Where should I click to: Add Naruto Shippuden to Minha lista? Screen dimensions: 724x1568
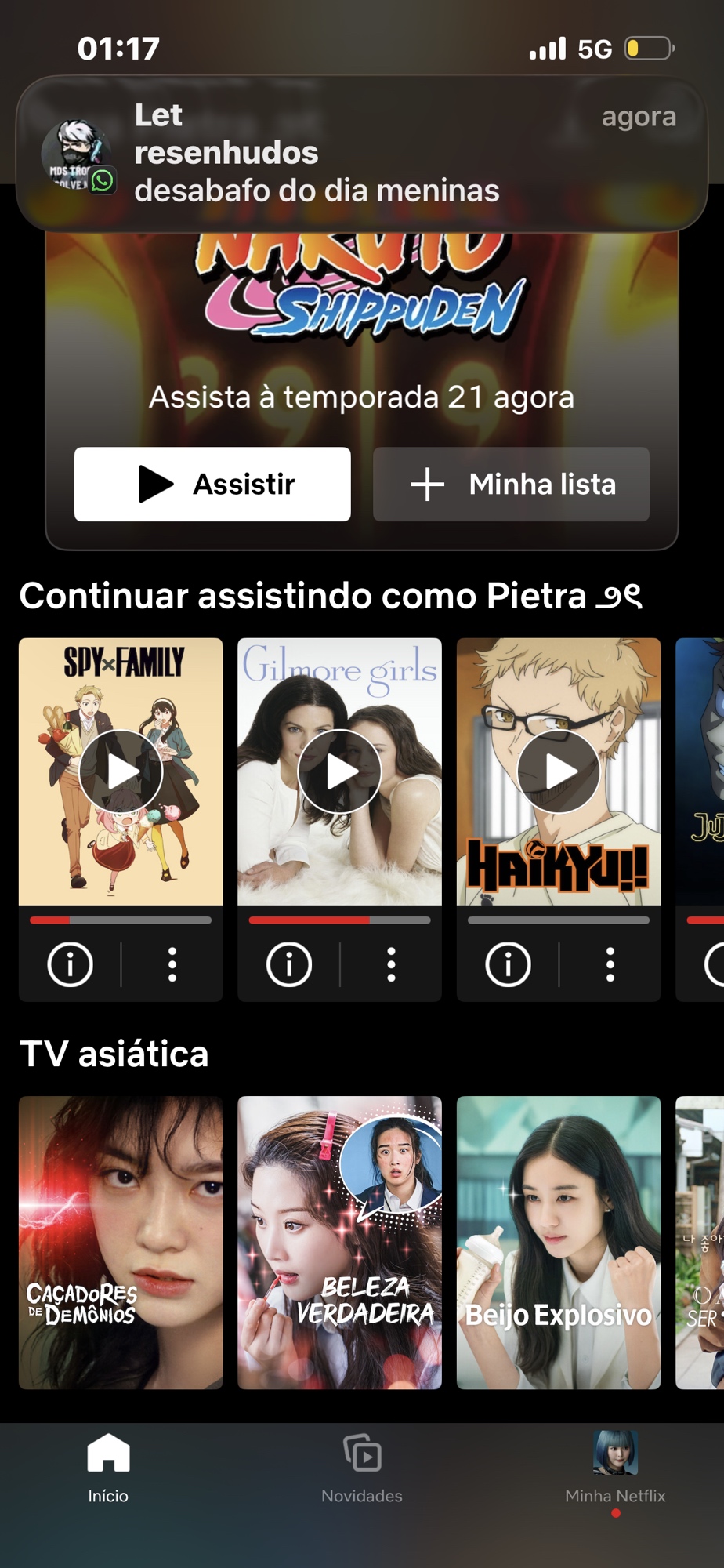coord(511,484)
